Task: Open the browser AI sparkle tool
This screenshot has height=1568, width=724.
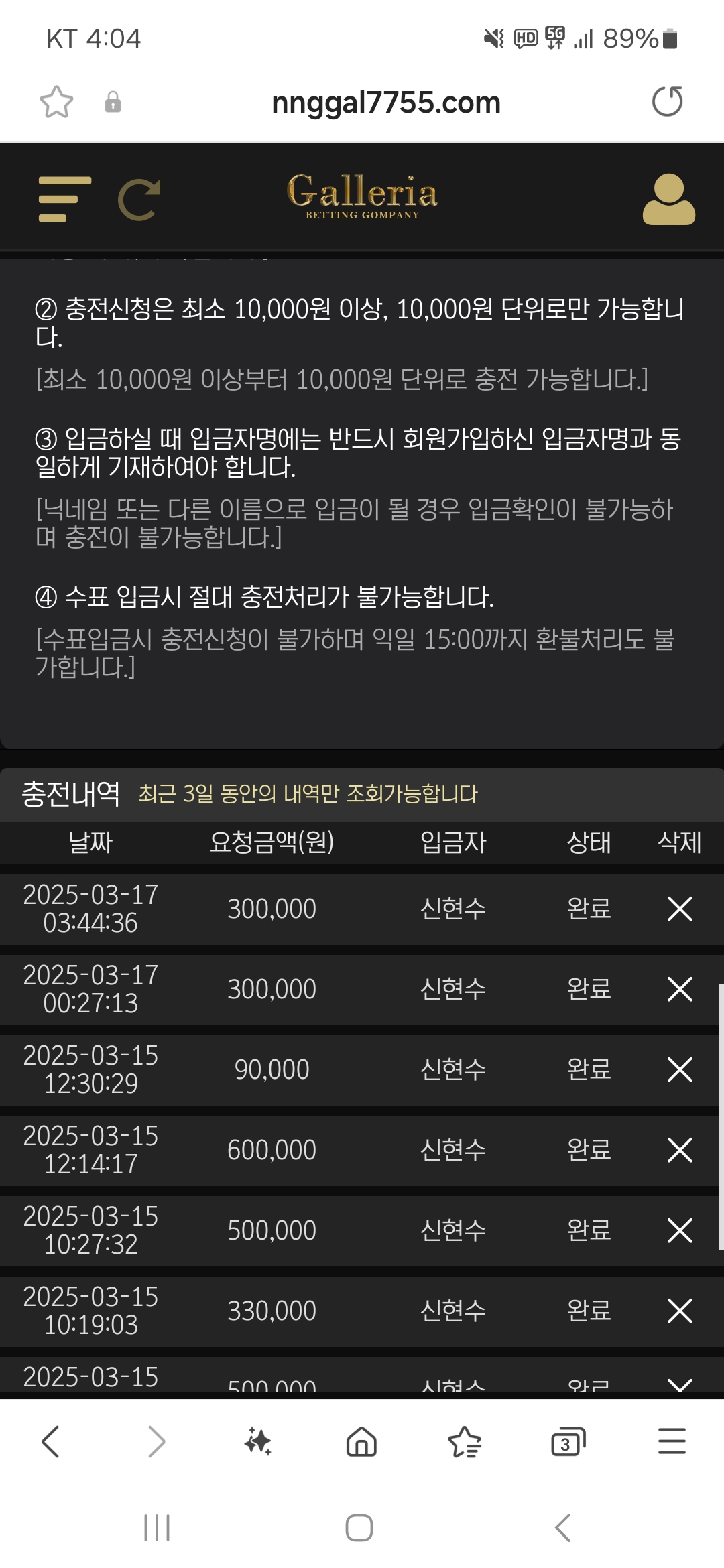Action: 258,1441
